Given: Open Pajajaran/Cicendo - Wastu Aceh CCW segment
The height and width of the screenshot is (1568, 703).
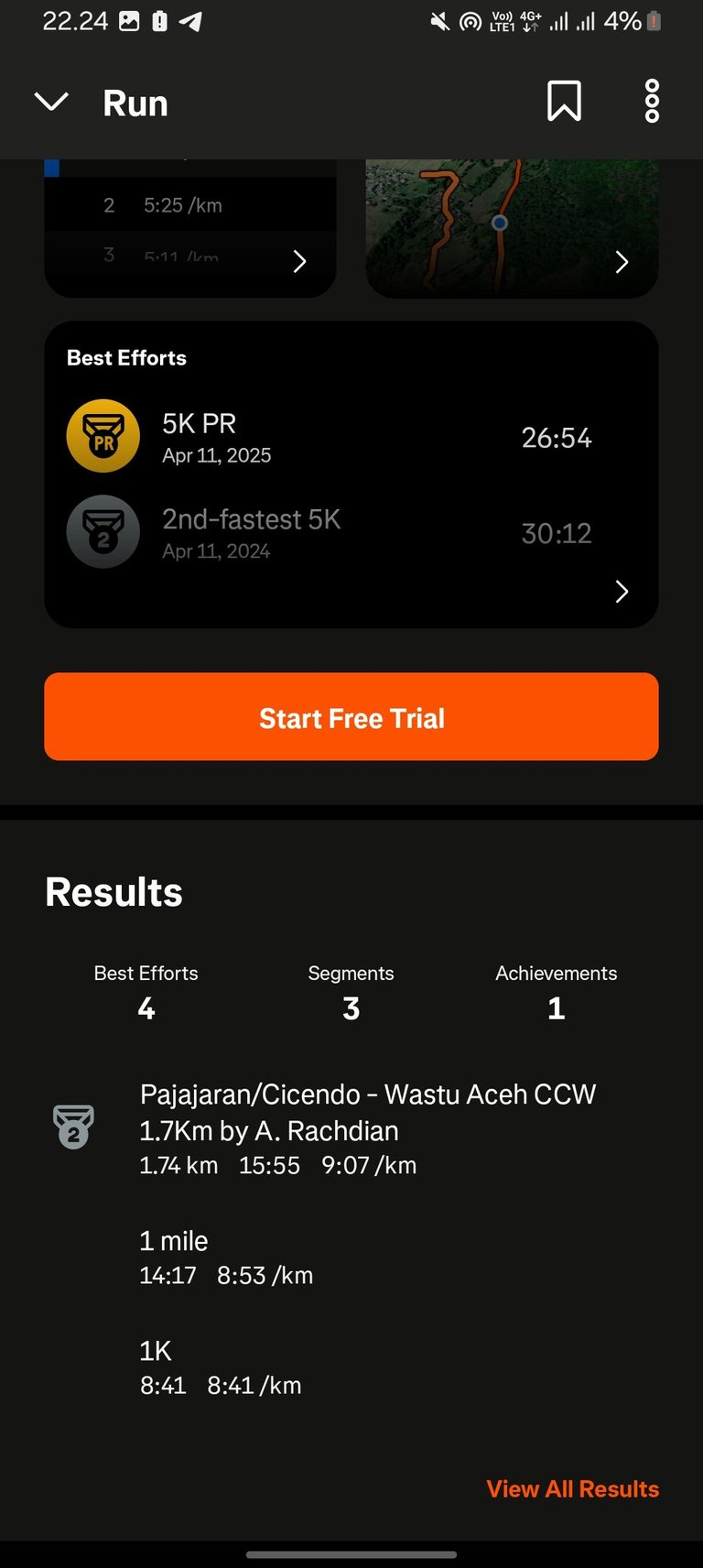Looking at the screenshot, I should pyautogui.click(x=351, y=1128).
